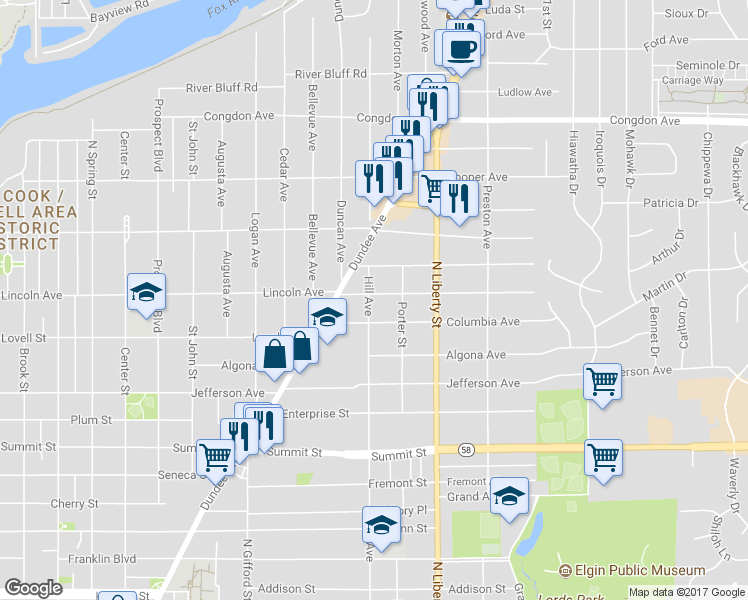Image resolution: width=748 pixels, height=600 pixels.
Task: Select the grocery cart marker near Cooper Ave
Action: coord(434,187)
